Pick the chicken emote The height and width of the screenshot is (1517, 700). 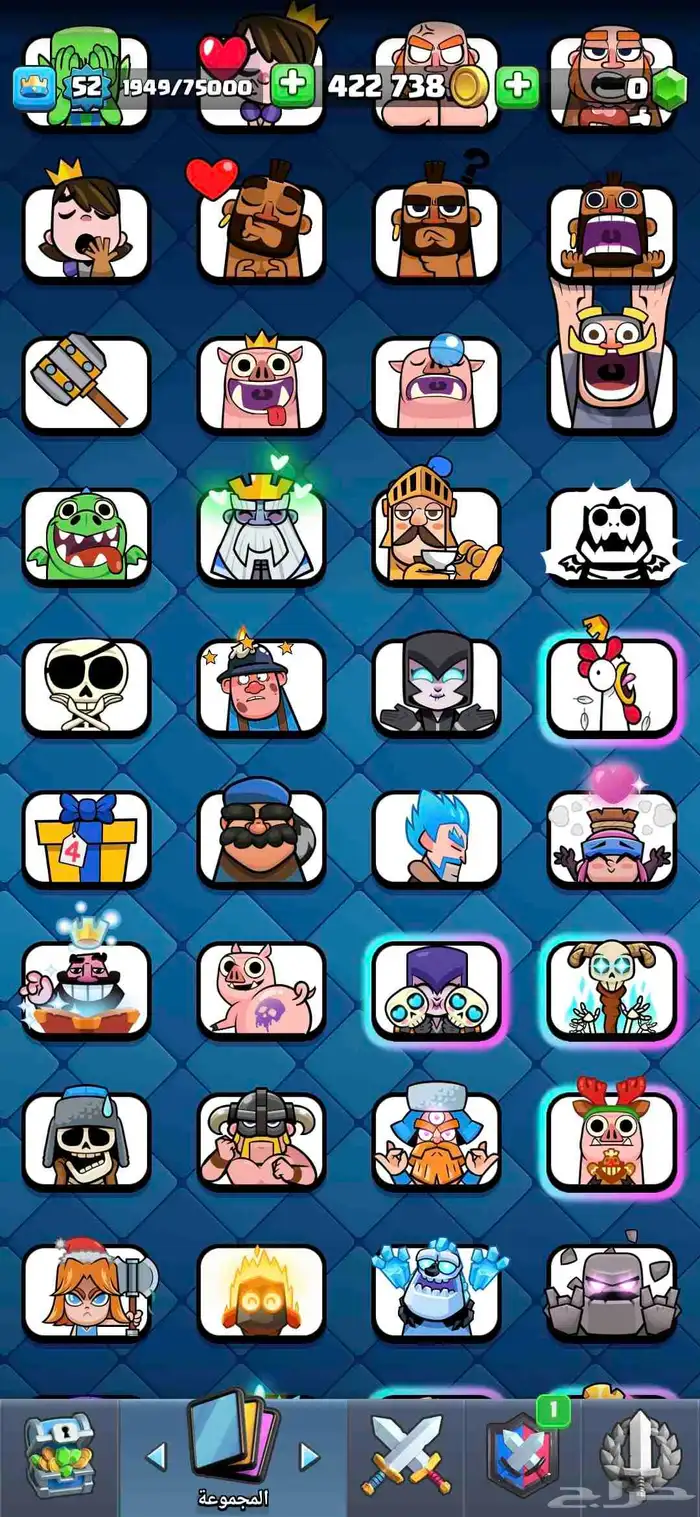point(612,686)
